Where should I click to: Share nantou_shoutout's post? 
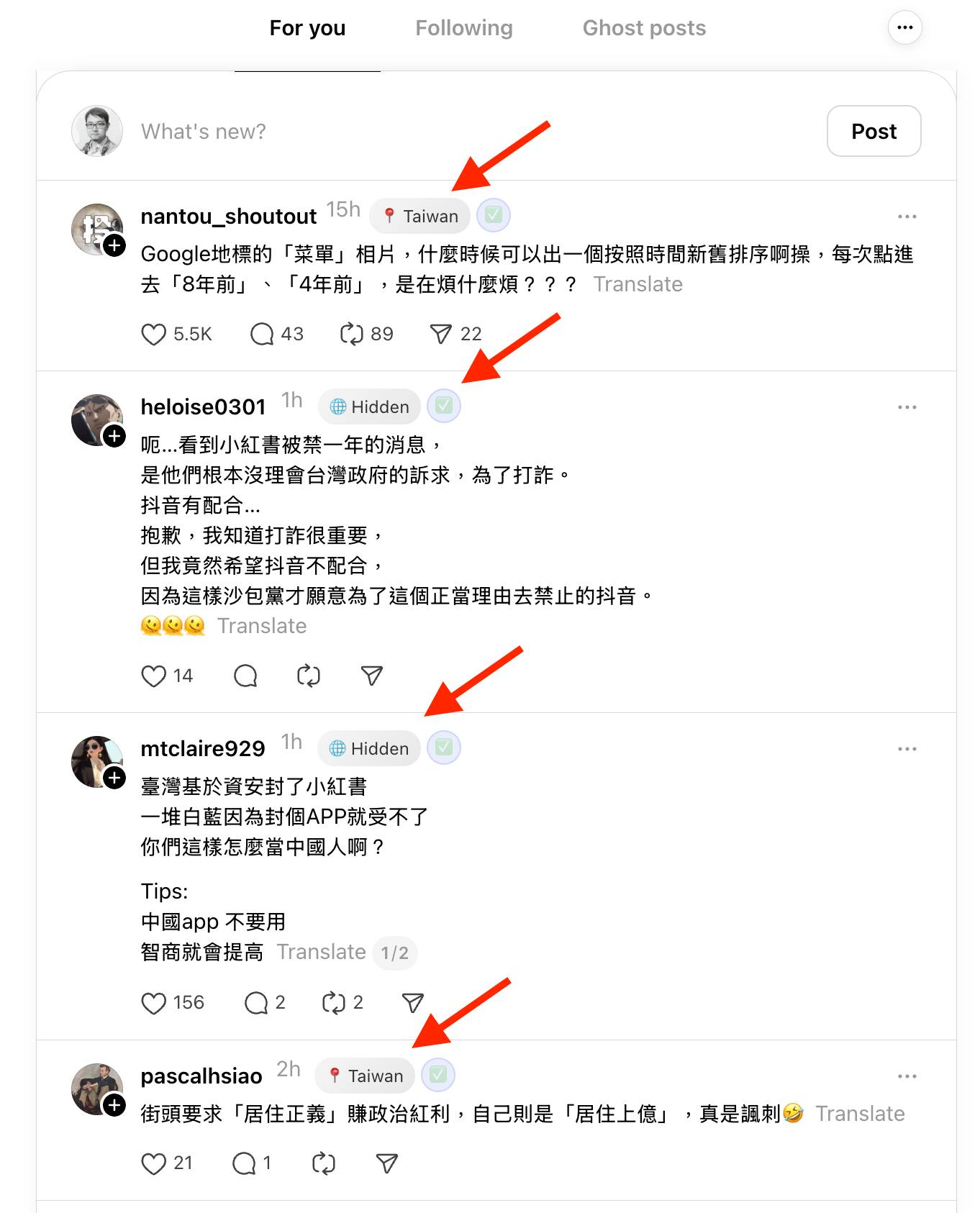[x=440, y=334]
